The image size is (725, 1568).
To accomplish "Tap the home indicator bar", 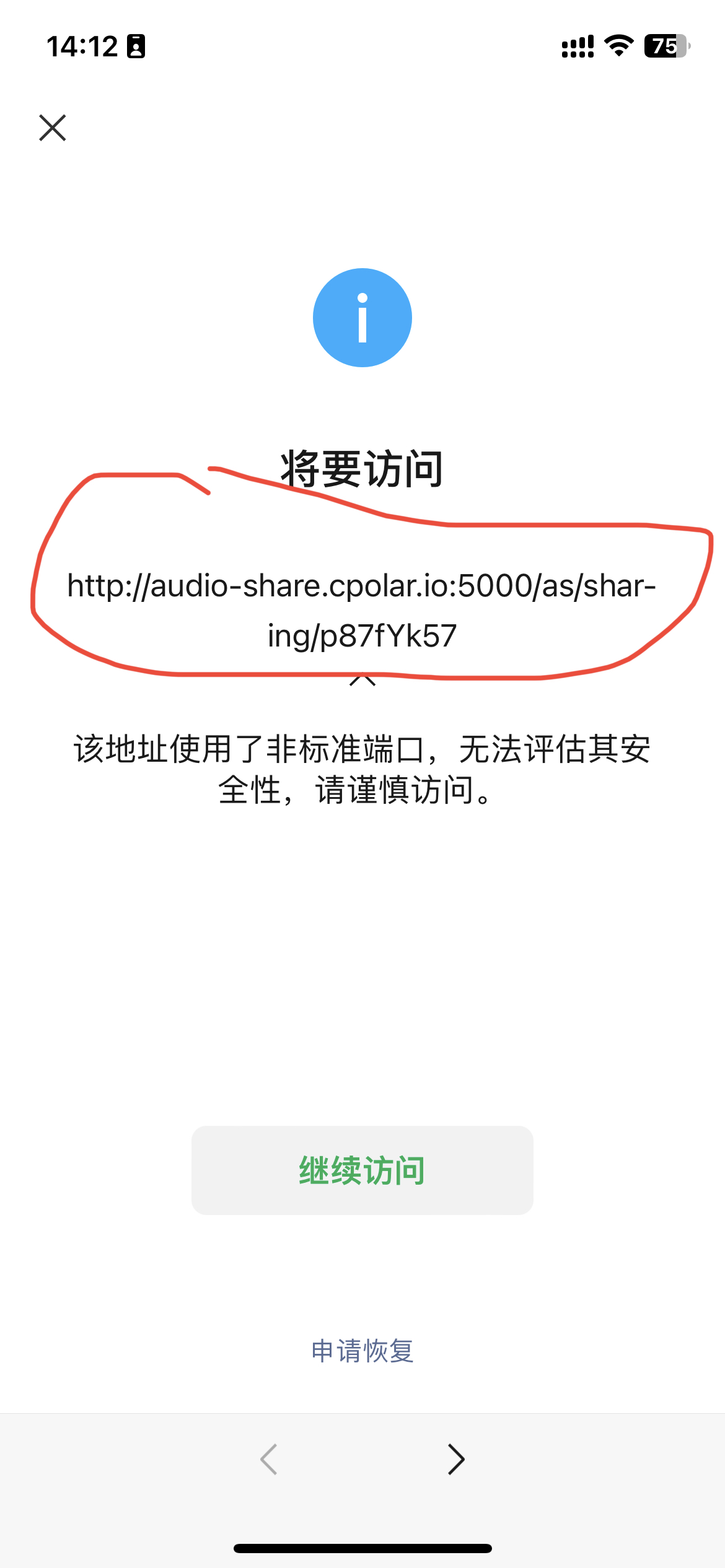I will point(362,1545).
